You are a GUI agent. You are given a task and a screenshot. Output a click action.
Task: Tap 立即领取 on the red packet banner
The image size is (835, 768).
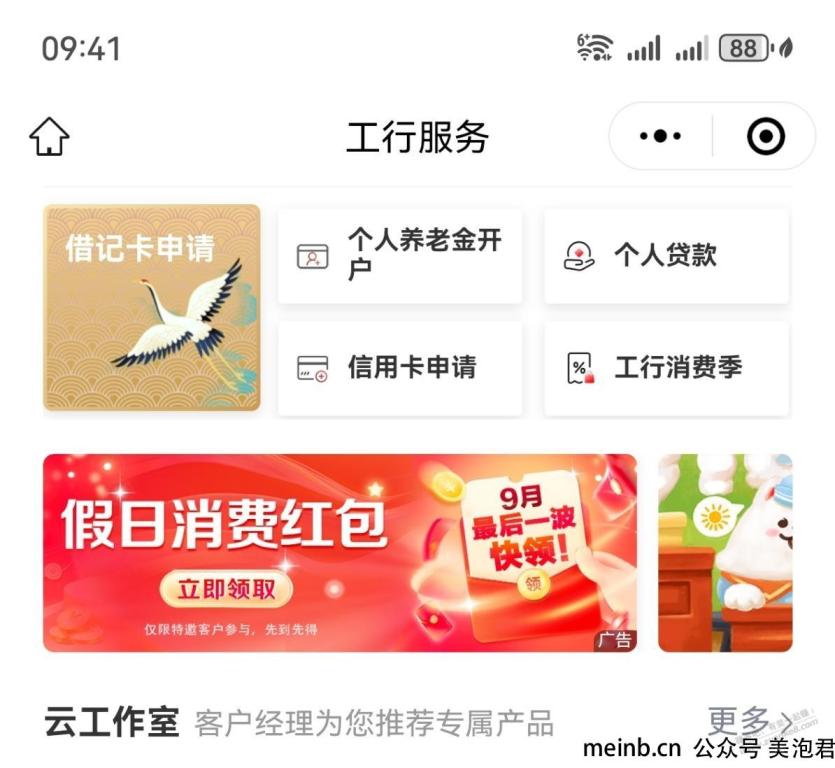[x=226, y=590]
